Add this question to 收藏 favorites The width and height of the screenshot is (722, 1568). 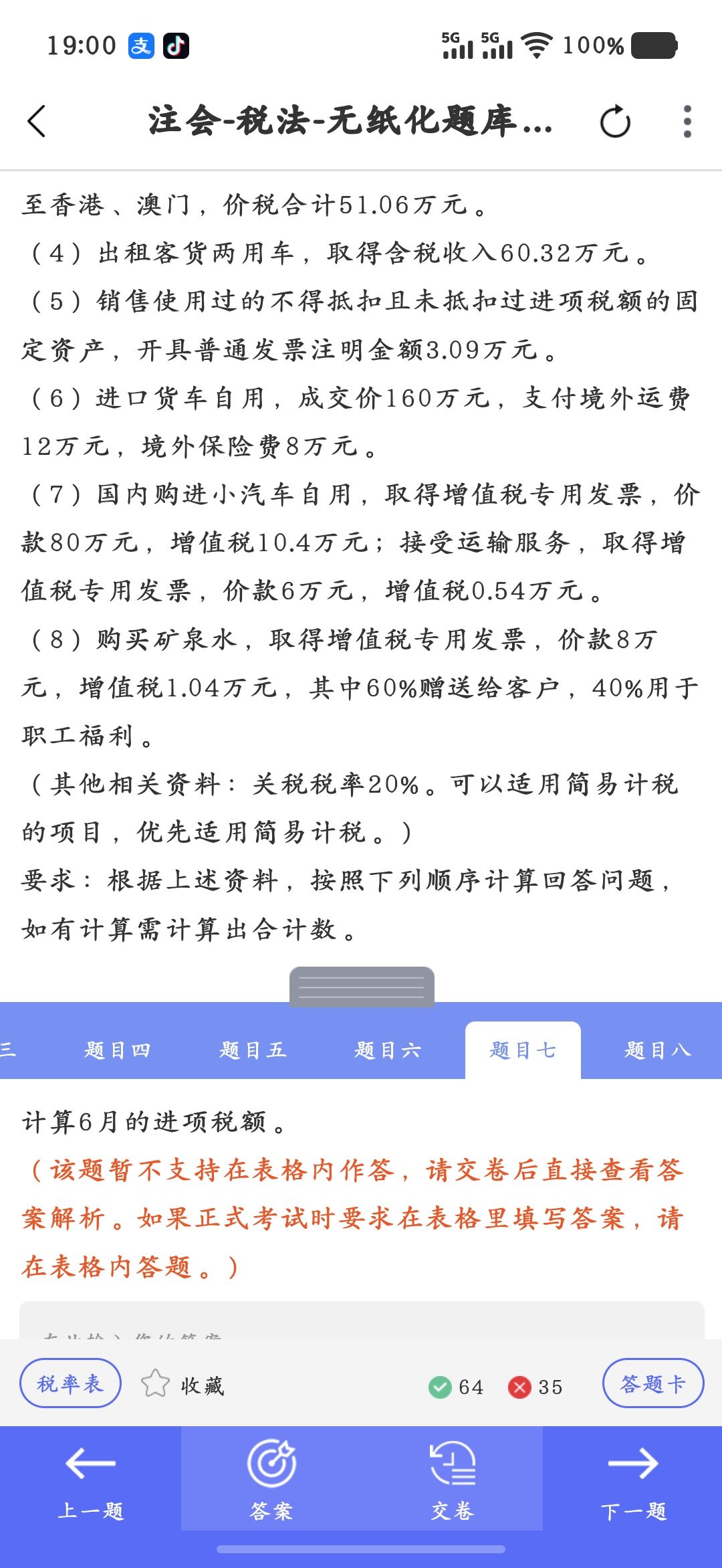pos(183,1385)
